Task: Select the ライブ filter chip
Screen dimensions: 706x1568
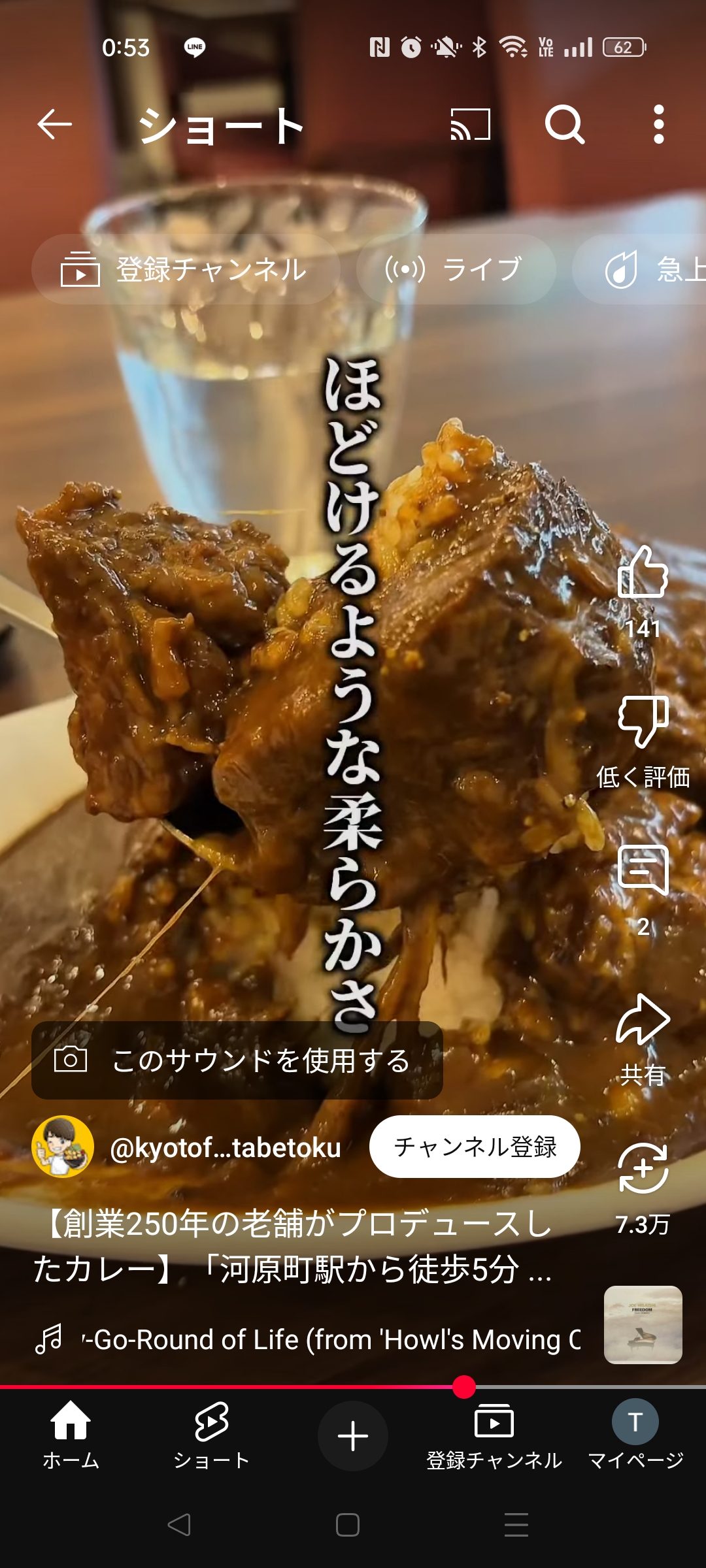Action: click(456, 269)
